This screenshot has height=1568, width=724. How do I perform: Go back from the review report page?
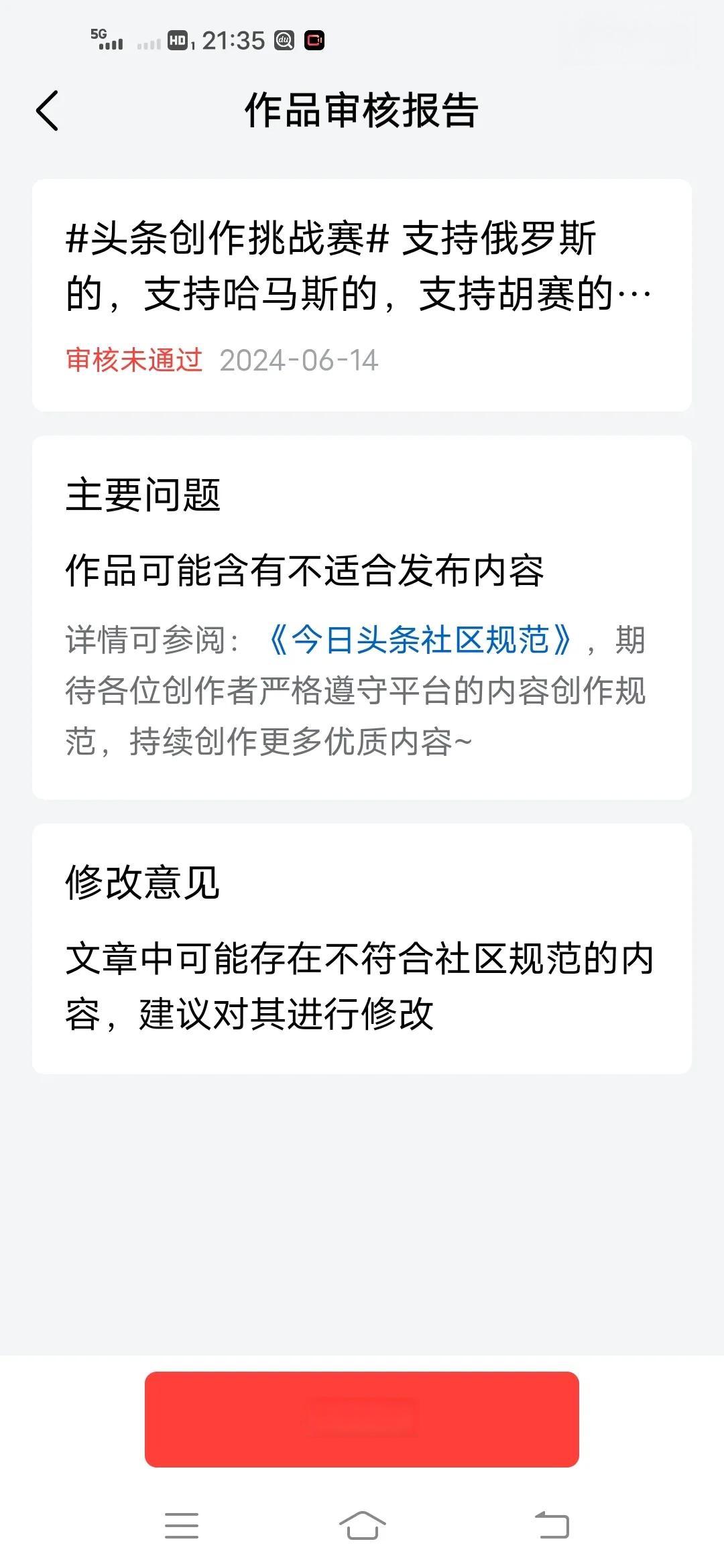pos(48,111)
